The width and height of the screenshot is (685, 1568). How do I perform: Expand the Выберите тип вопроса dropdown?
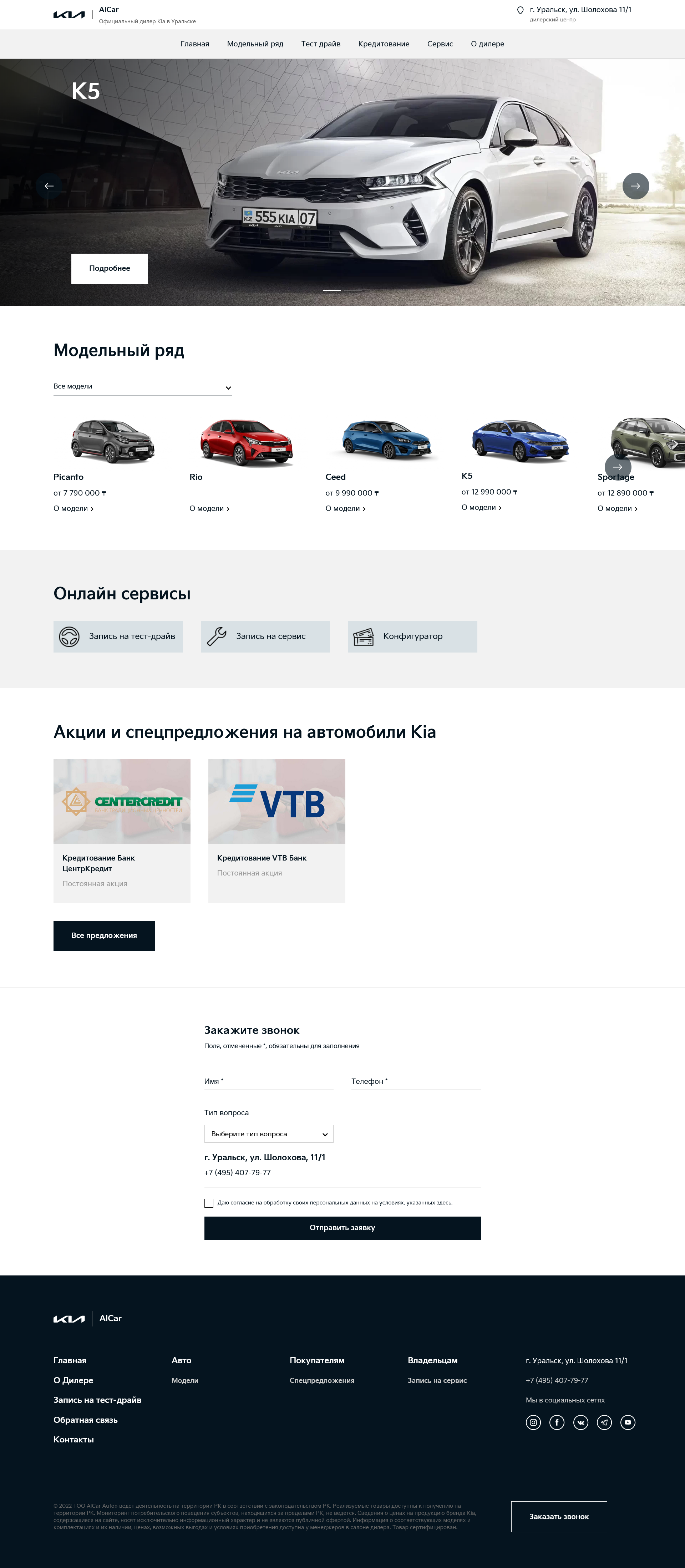pos(269,1134)
